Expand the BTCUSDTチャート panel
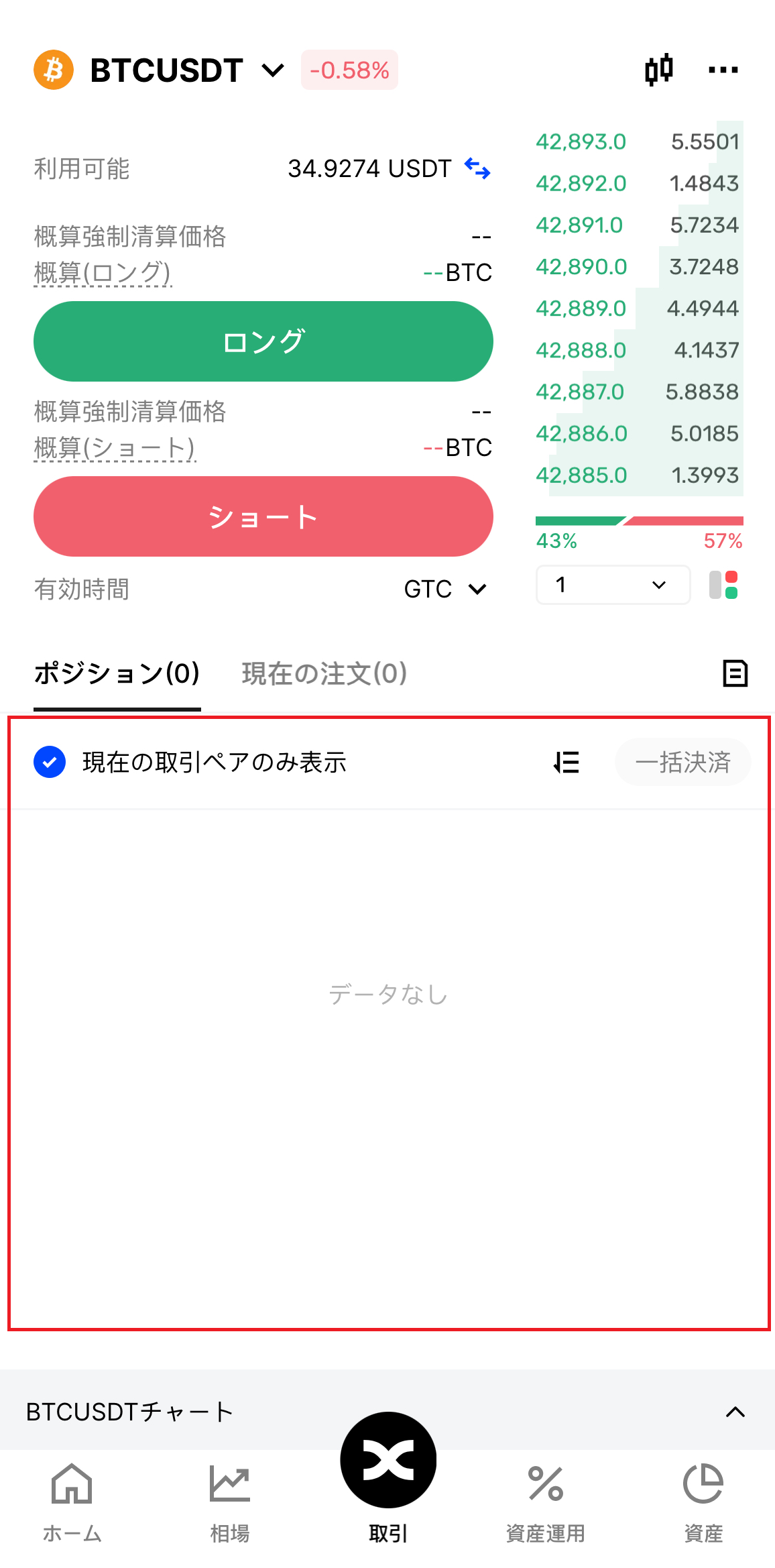This screenshot has height=1568, width=775. click(735, 1412)
